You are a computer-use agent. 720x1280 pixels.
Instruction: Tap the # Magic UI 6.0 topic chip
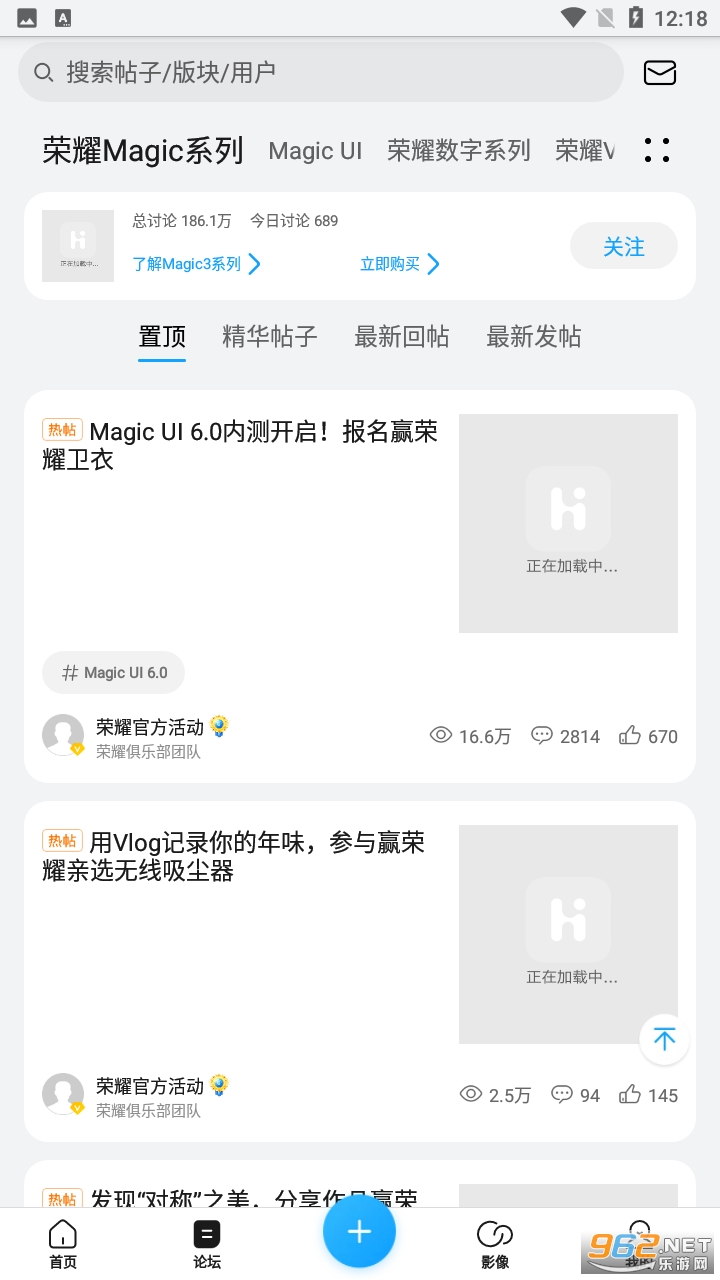[x=114, y=673]
